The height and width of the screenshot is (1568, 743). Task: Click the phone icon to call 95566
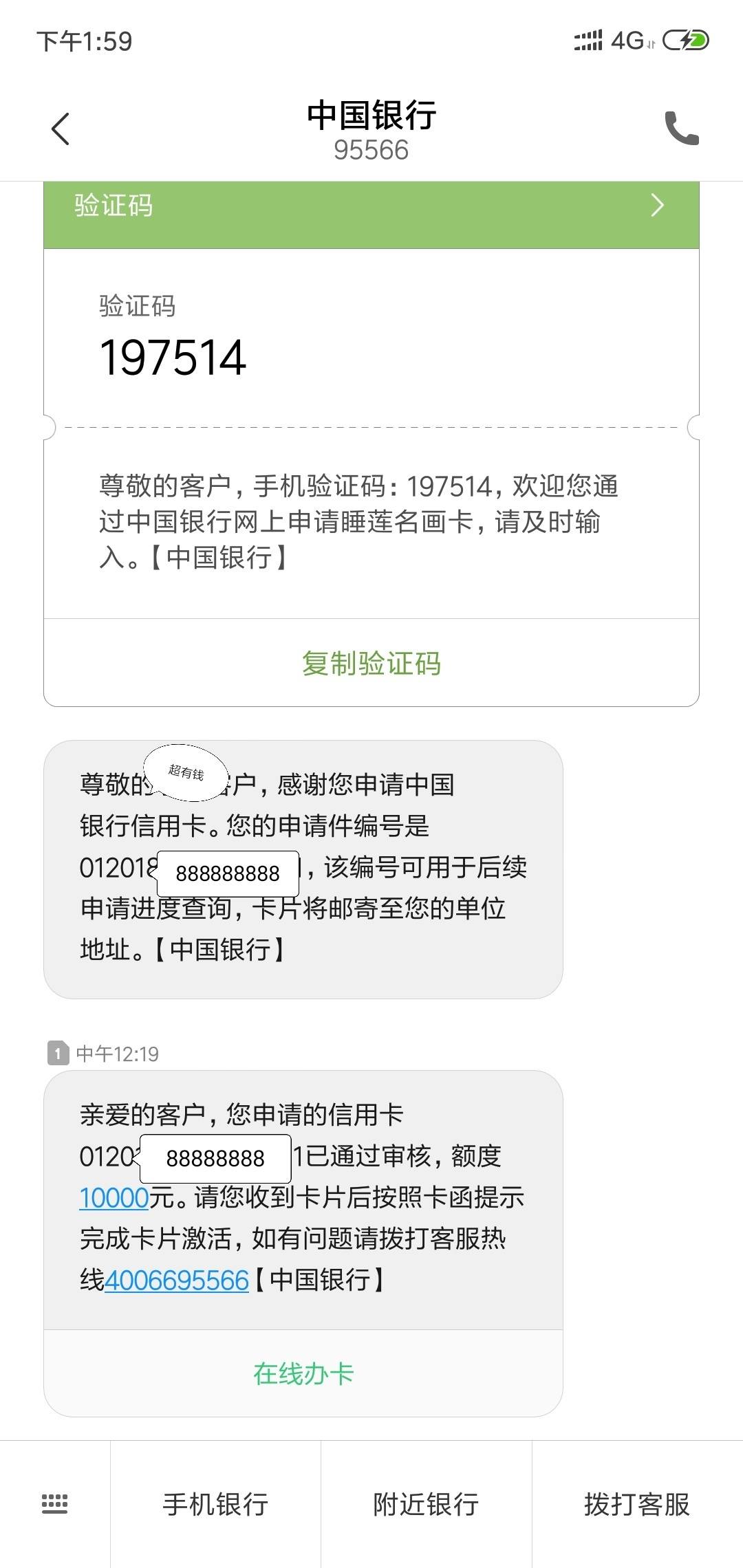tap(682, 128)
